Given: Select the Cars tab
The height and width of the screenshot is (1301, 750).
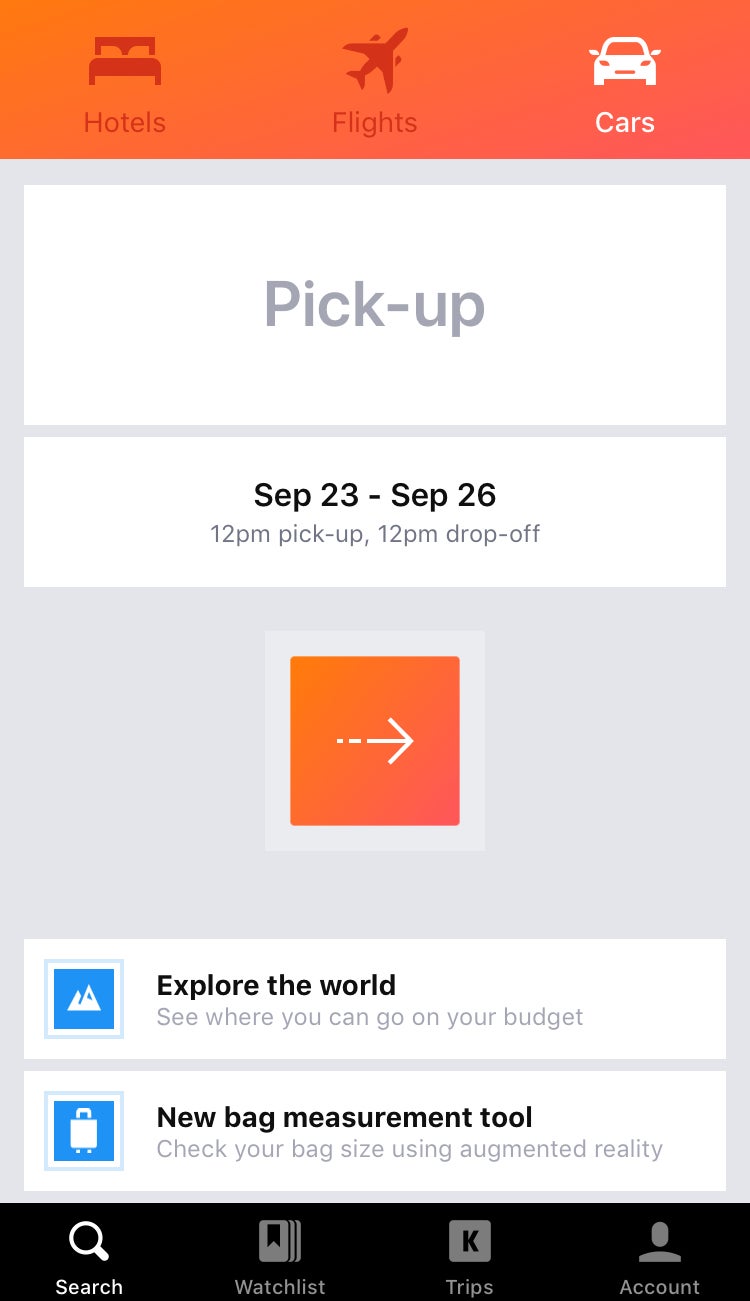Looking at the screenshot, I should click(x=625, y=85).
